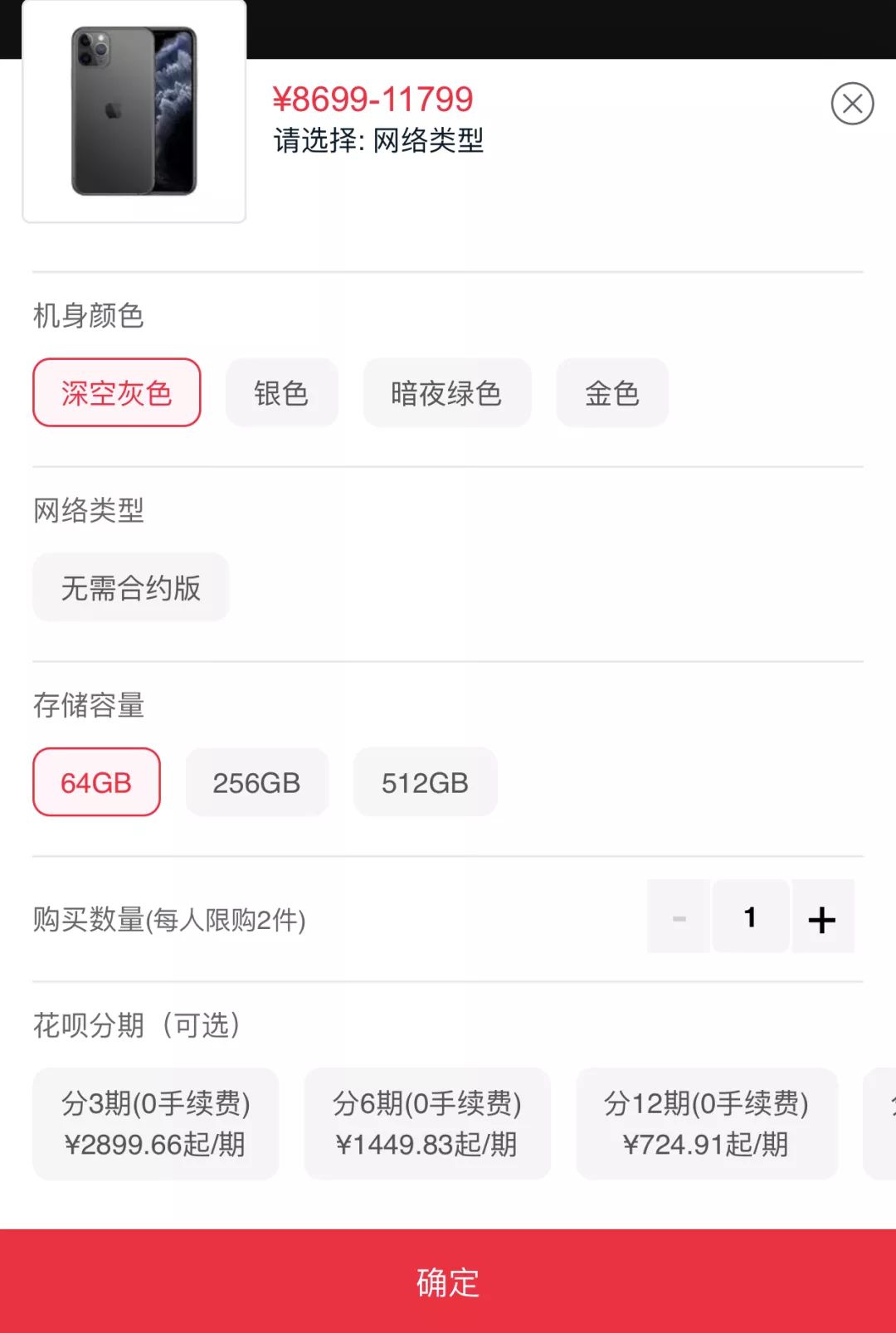Select the 256GB storage option
The width and height of the screenshot is (896, 1333).
pos(257,781)
